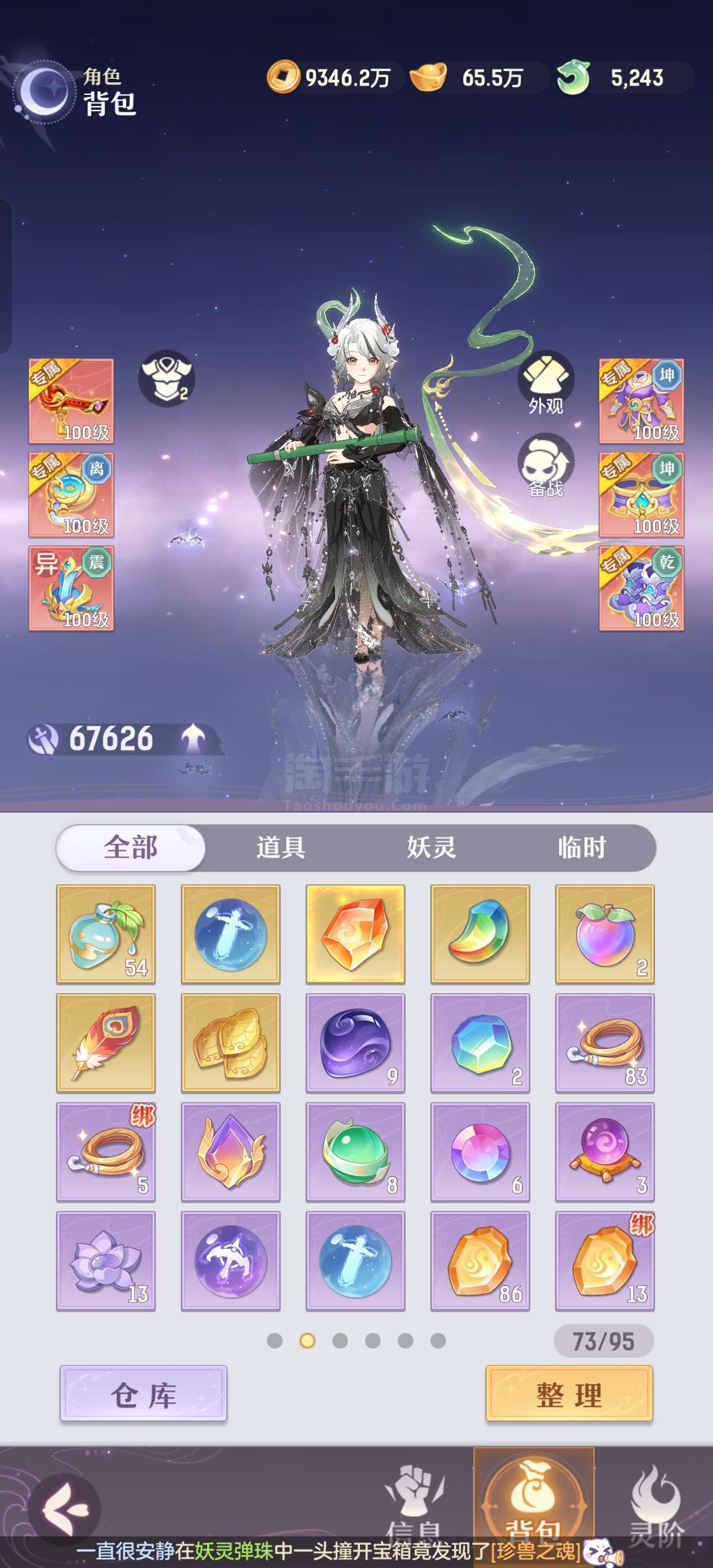The width and height of the screenshot is (713, 1568).
Task: Open the armor set icon with 2
Action: click(x=166, y=378)
